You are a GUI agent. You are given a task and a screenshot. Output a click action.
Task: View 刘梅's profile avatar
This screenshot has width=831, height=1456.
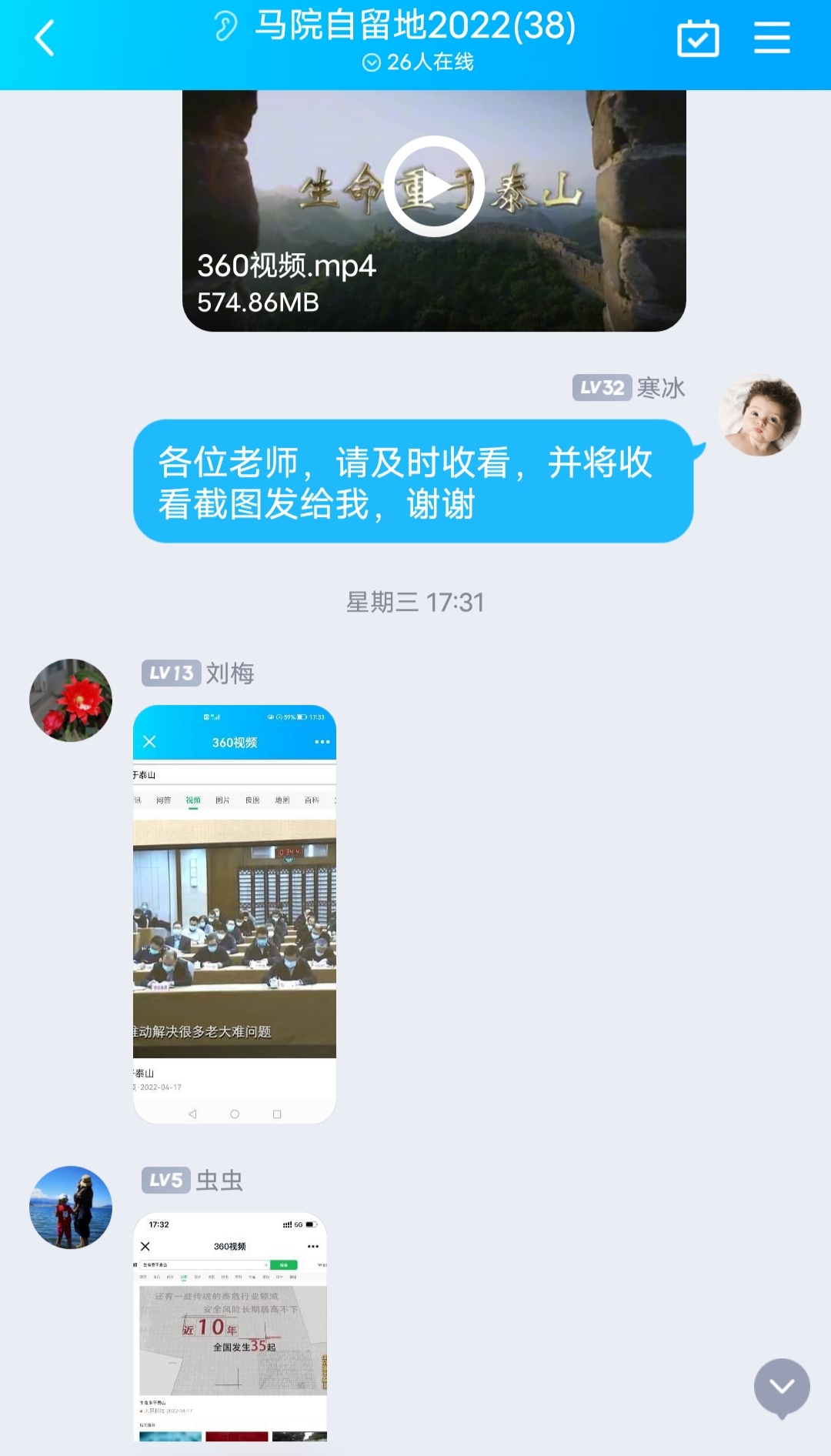[71, 700]
